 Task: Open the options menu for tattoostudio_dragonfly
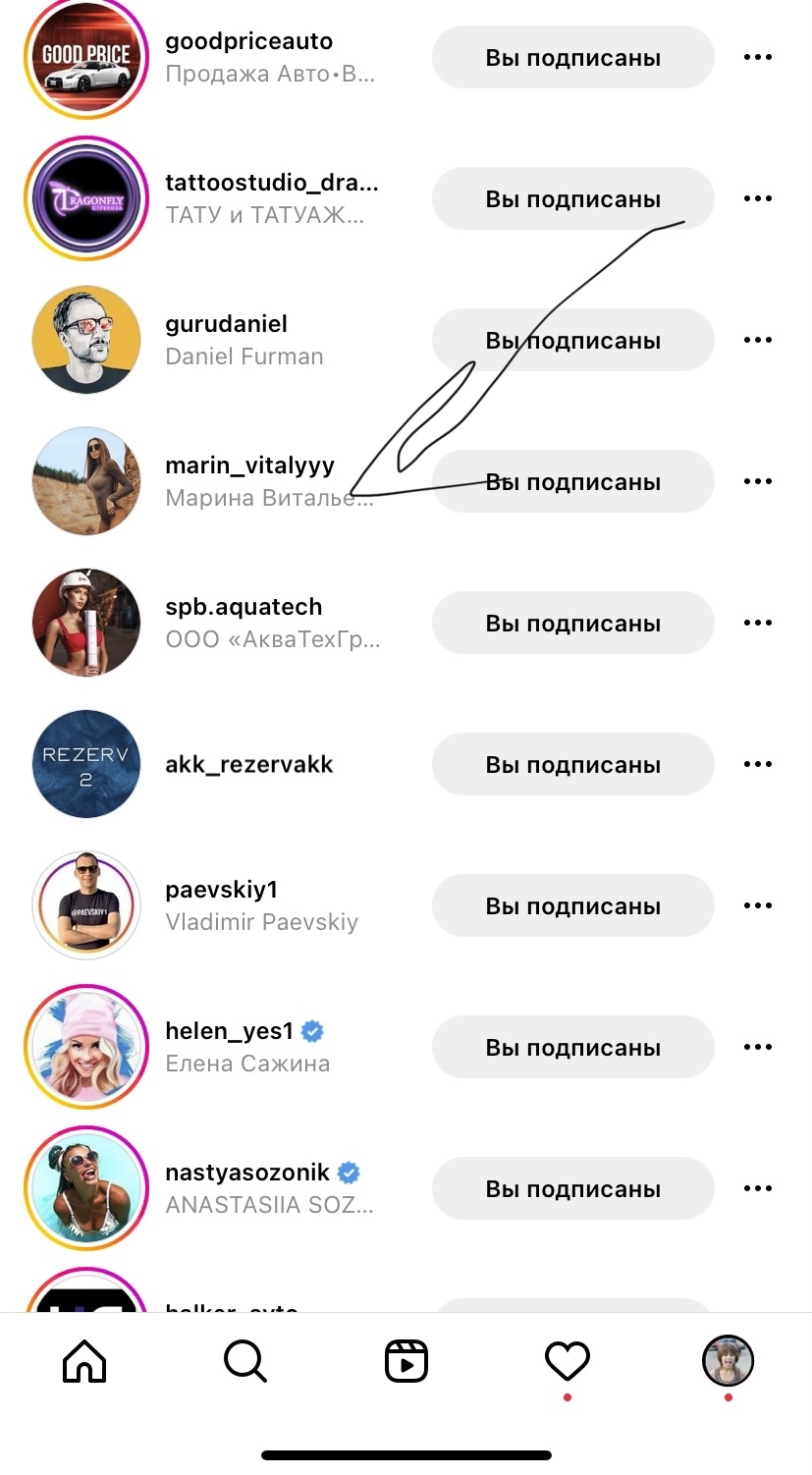pos(757,199)
